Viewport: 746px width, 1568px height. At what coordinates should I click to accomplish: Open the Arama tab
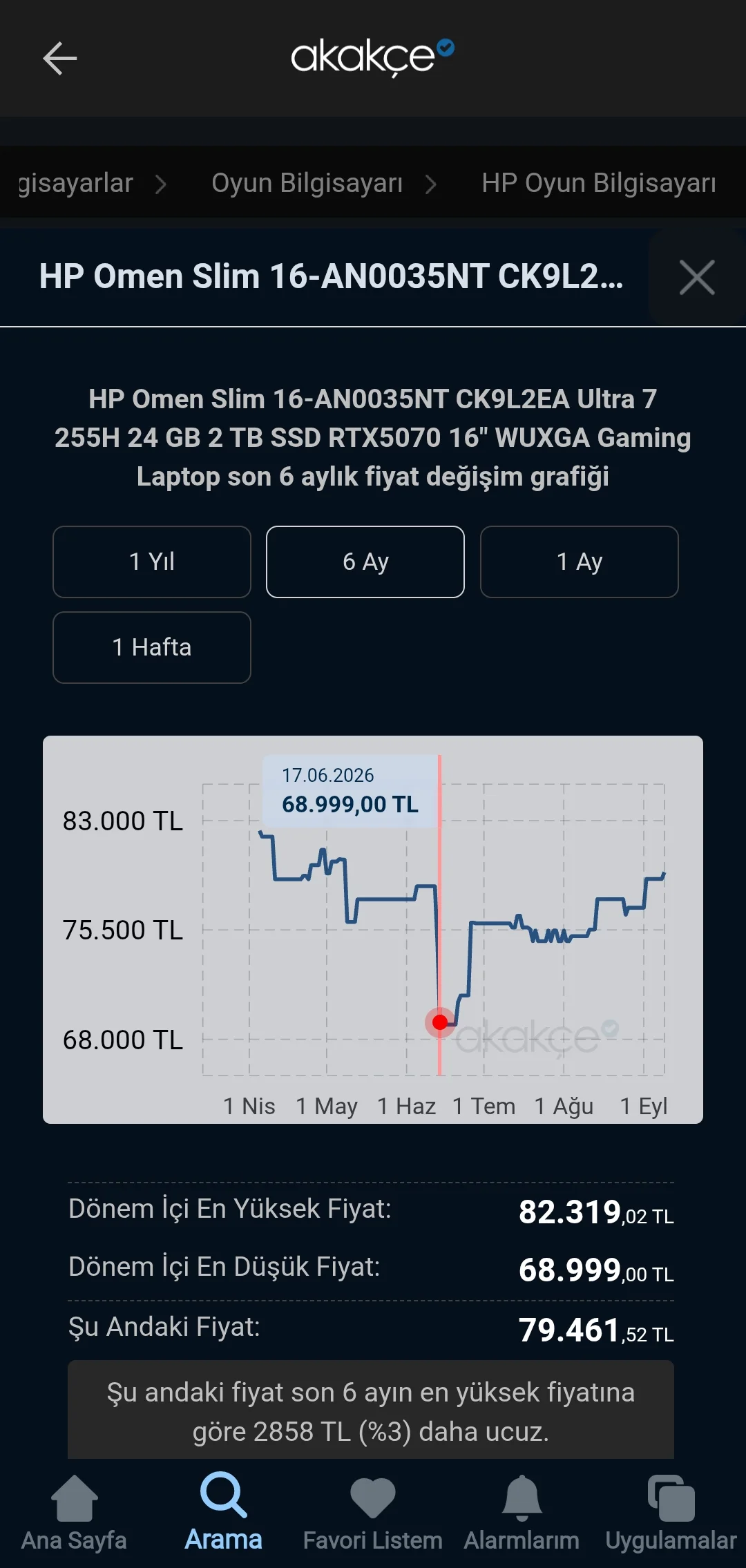[224, 1513]
